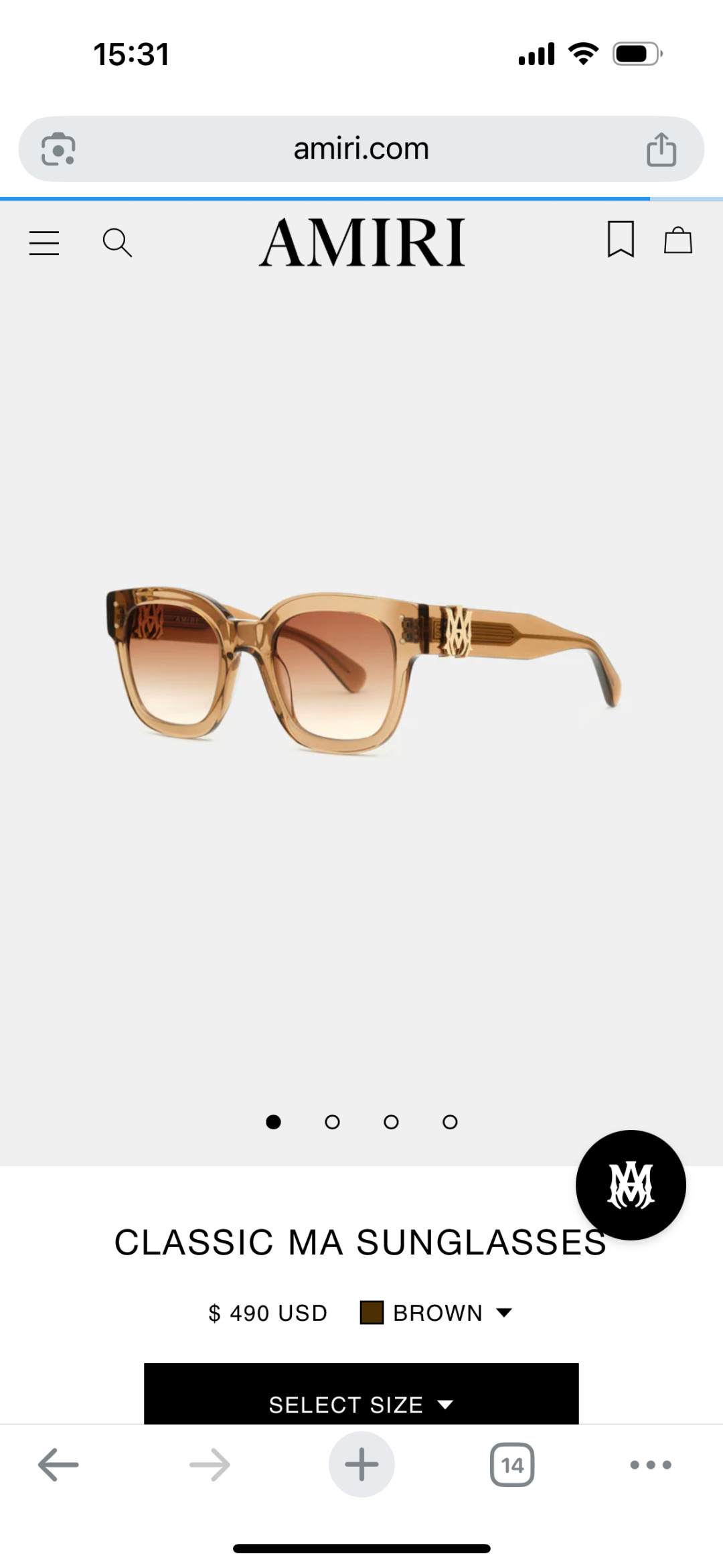
Task: Open the shopping bag
Action: click(677, 240)
